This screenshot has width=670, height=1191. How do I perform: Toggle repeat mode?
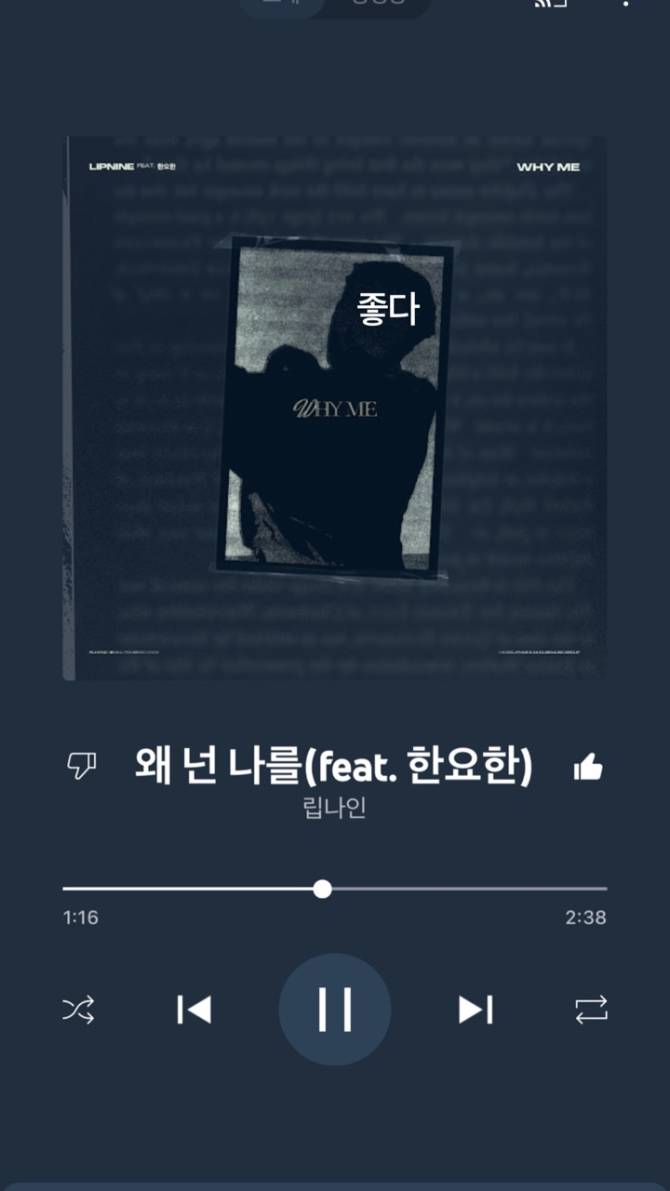coord(590,1010)
